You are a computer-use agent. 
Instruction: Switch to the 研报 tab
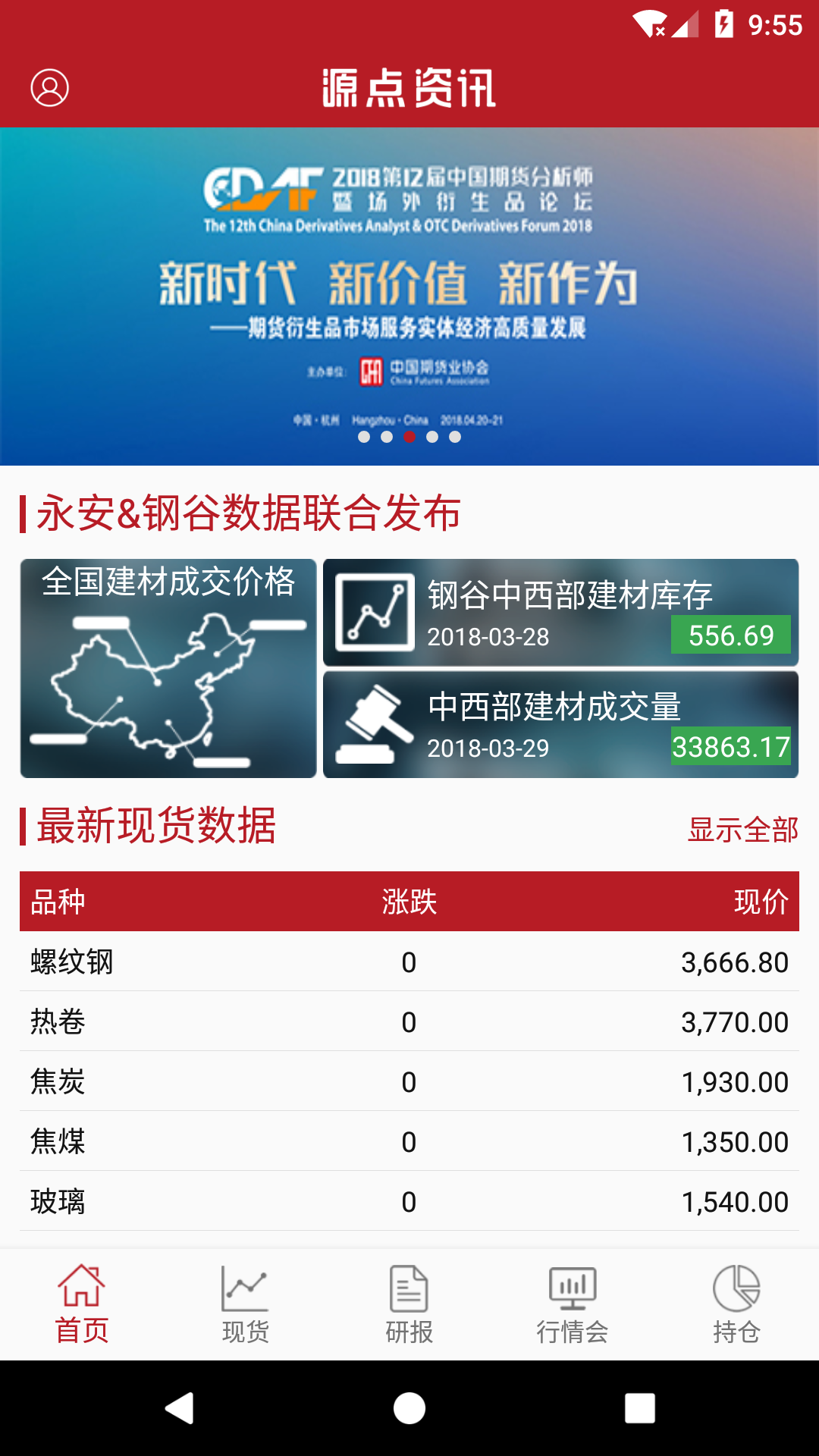click(409, 1304)
